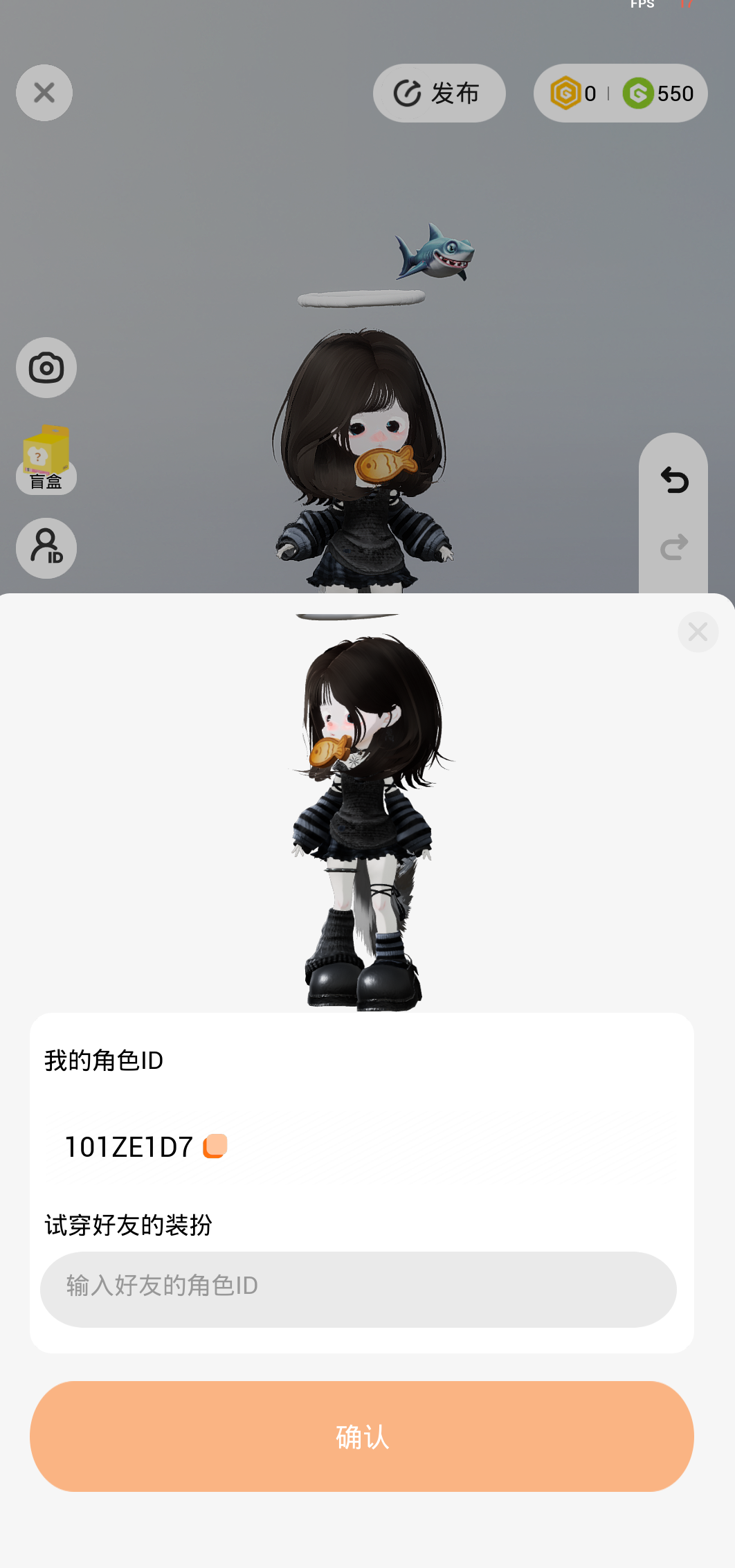Tap the 确认 confirm button
This screenshot has width=735, height=1568.
tap(361, 1436)
